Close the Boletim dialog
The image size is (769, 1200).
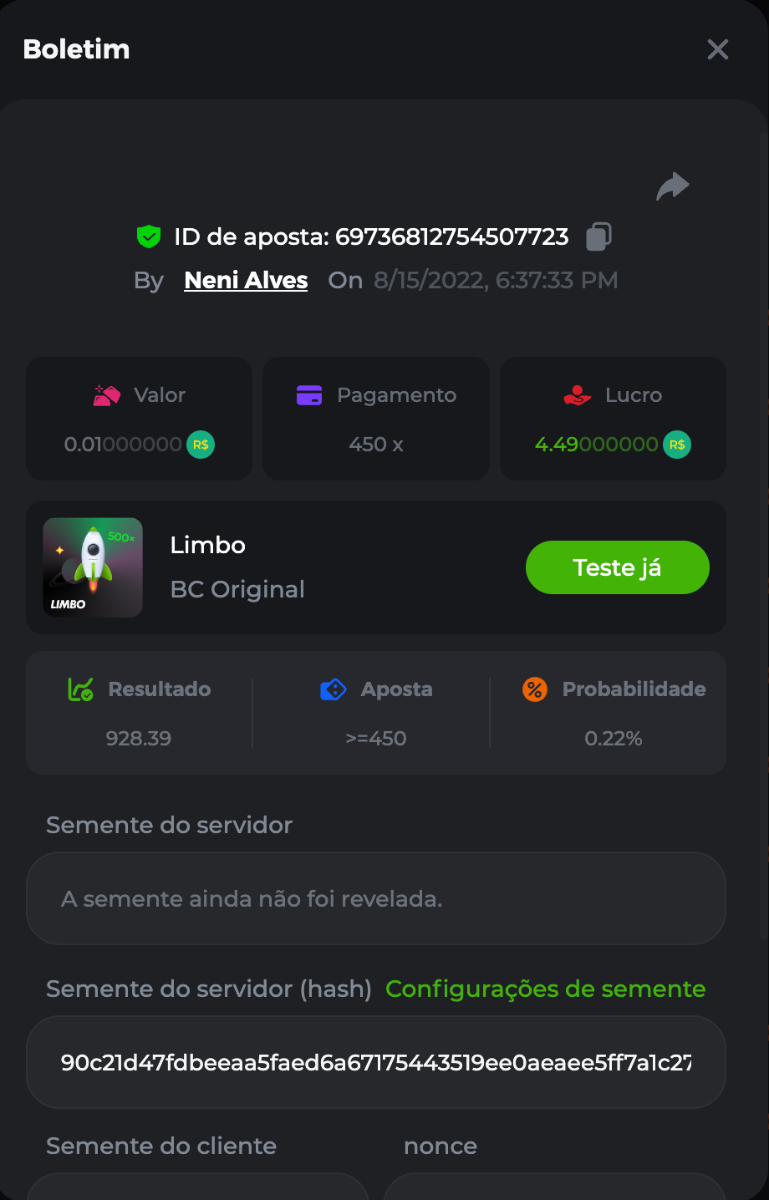[717, 50]
